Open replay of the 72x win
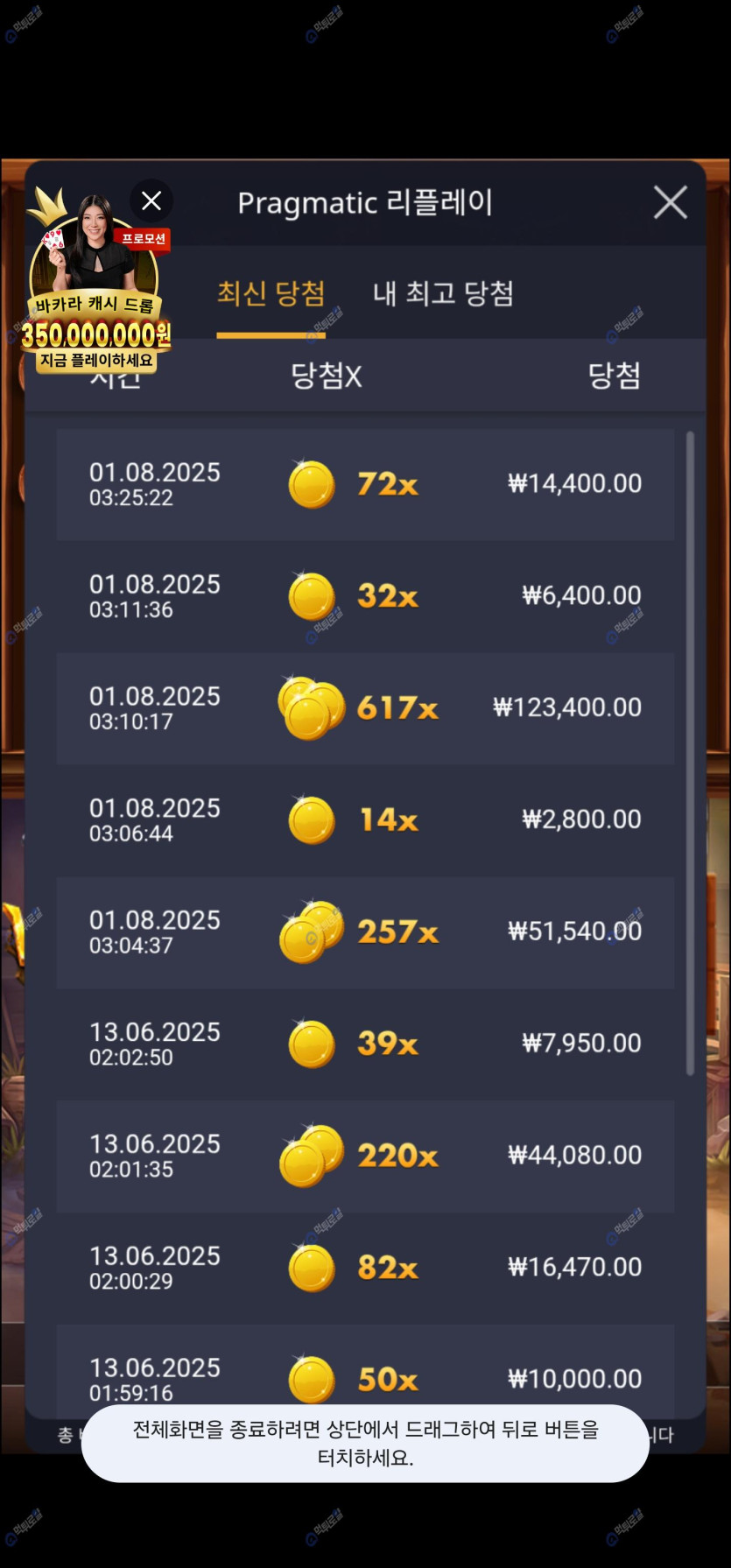 point(365,484)
